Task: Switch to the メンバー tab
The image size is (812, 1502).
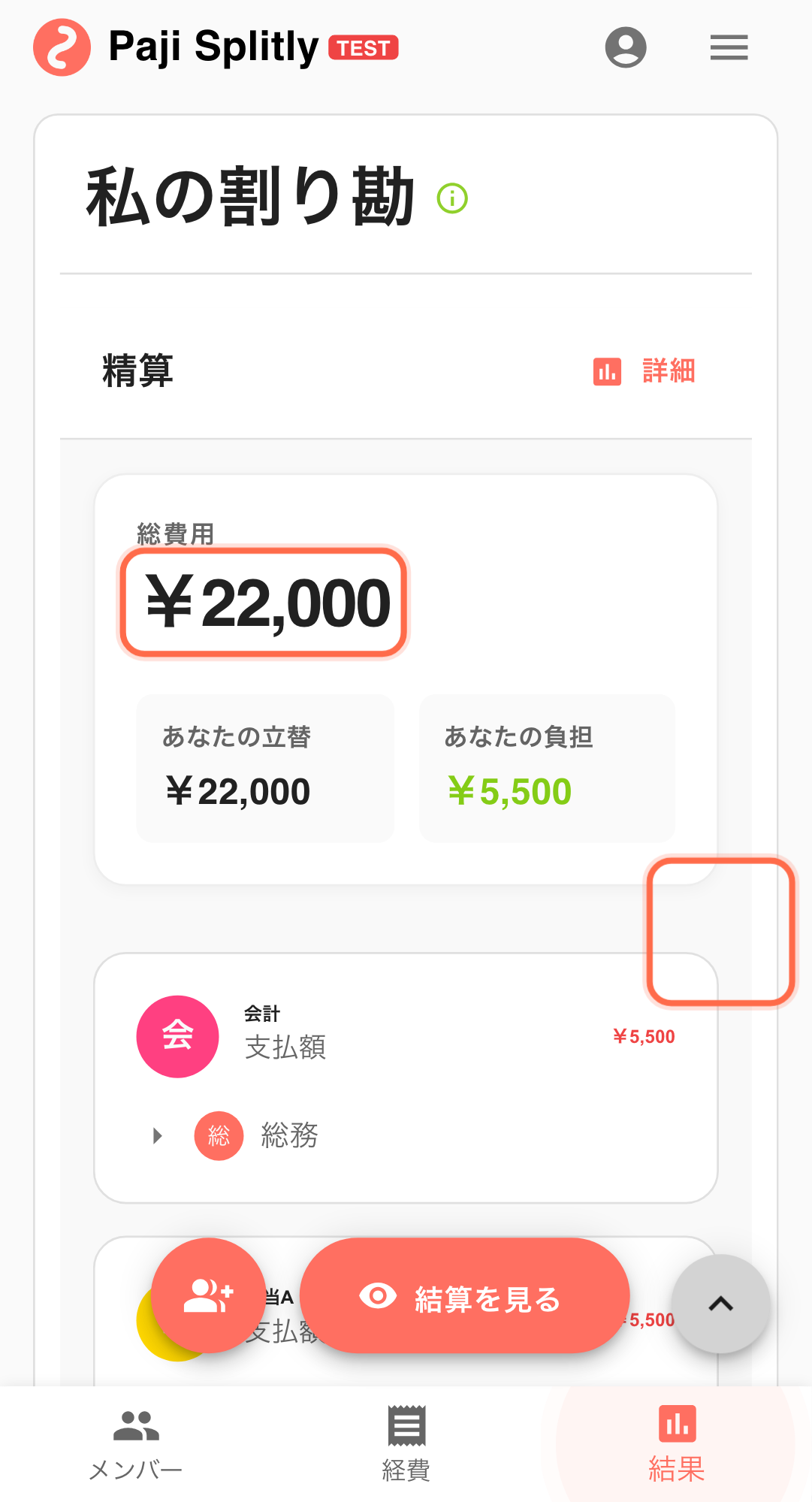Action: coord(136,1444)
